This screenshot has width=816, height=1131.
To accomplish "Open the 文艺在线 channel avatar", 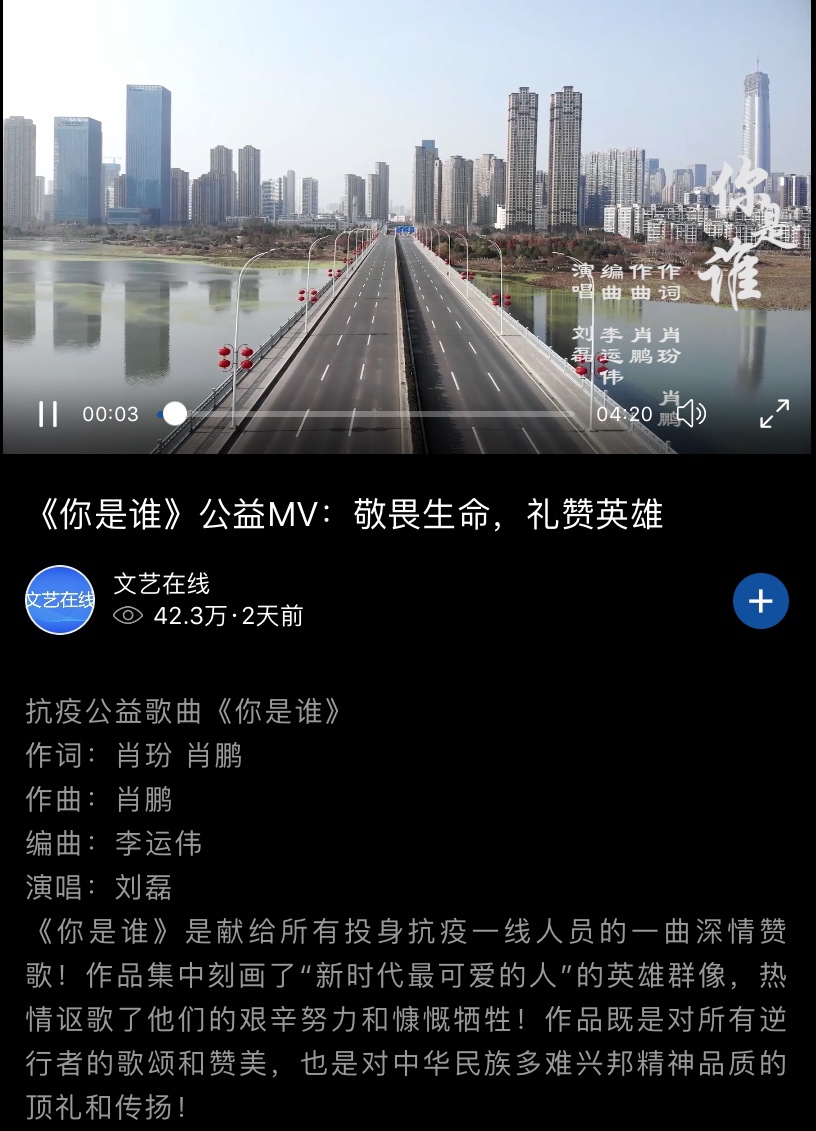I will coord(60,600).
